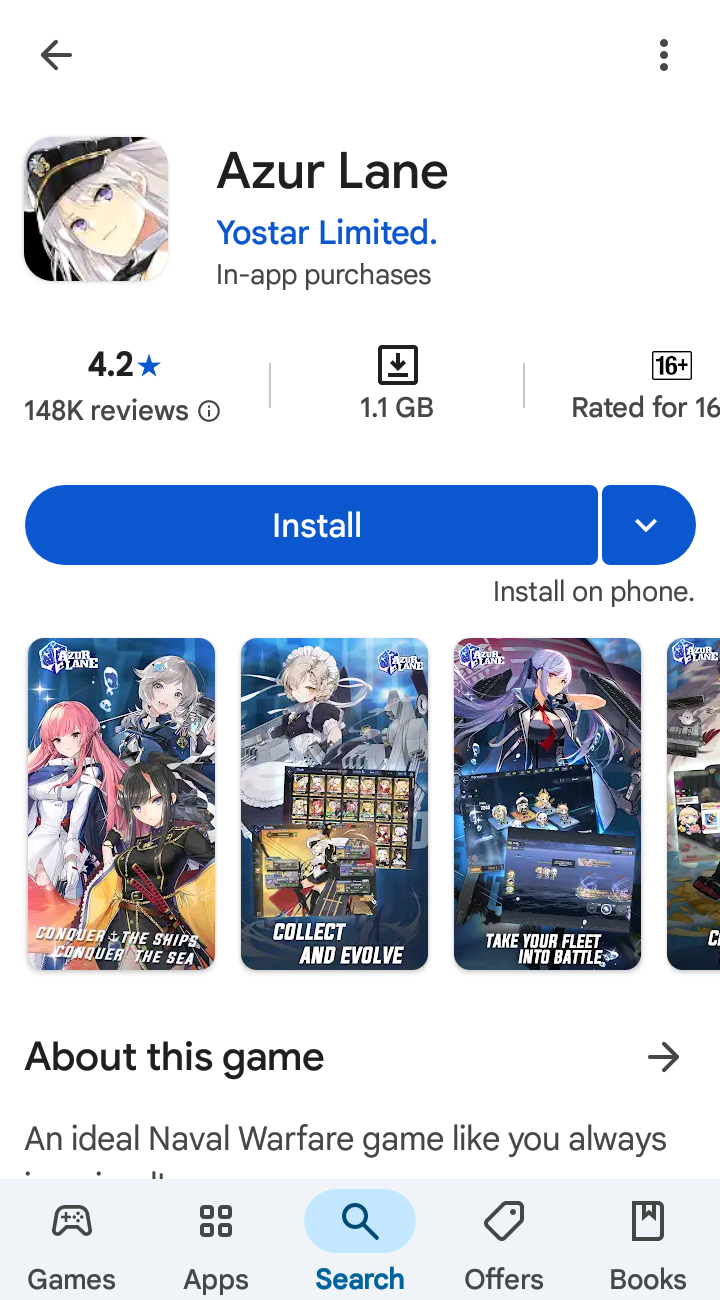Open the Conquer the Ships screenshot
Screen dimensions: 720x1300
121,804
